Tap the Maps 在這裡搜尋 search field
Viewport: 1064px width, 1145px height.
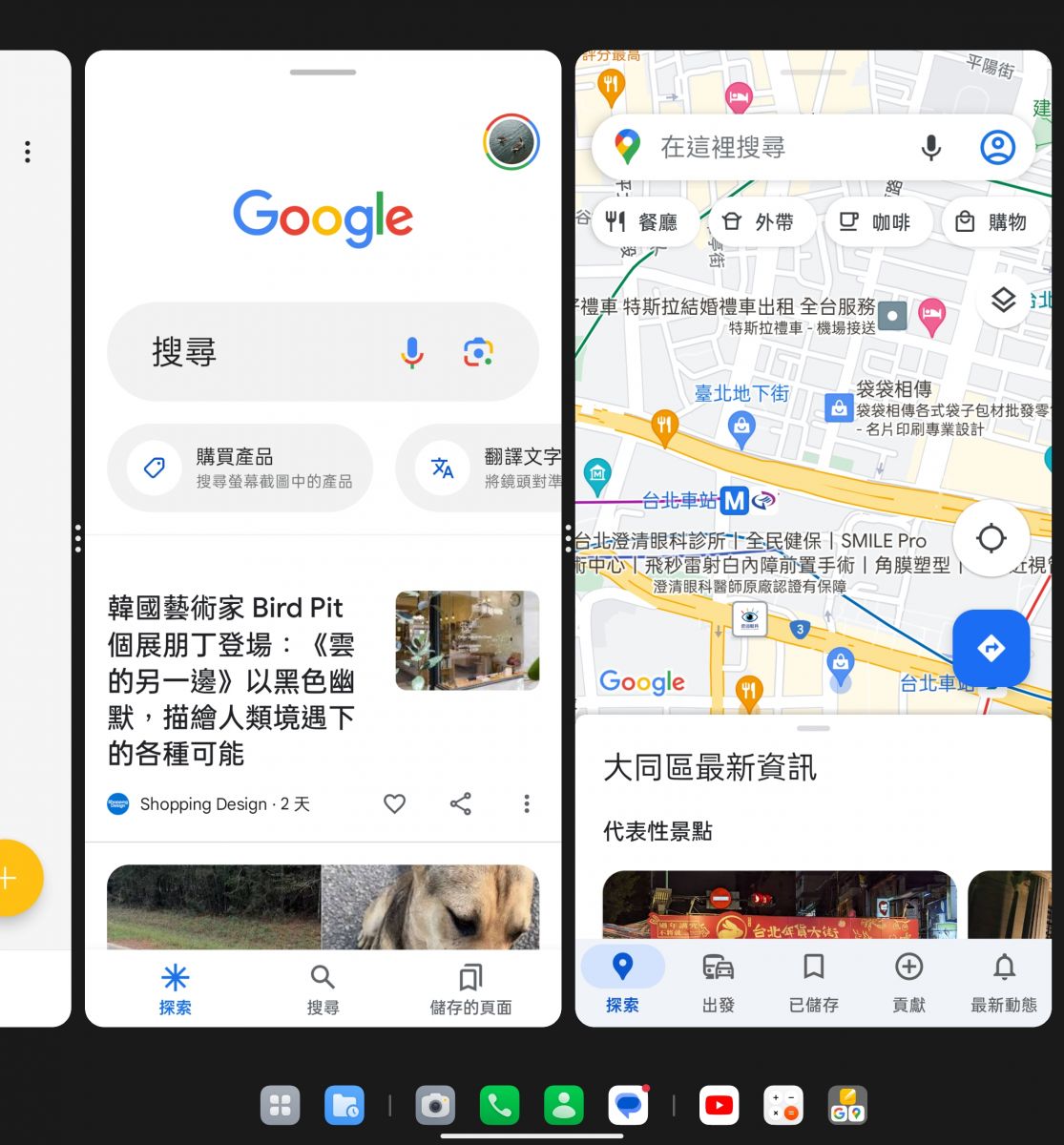pyautogui.click(x=763, y=147)
